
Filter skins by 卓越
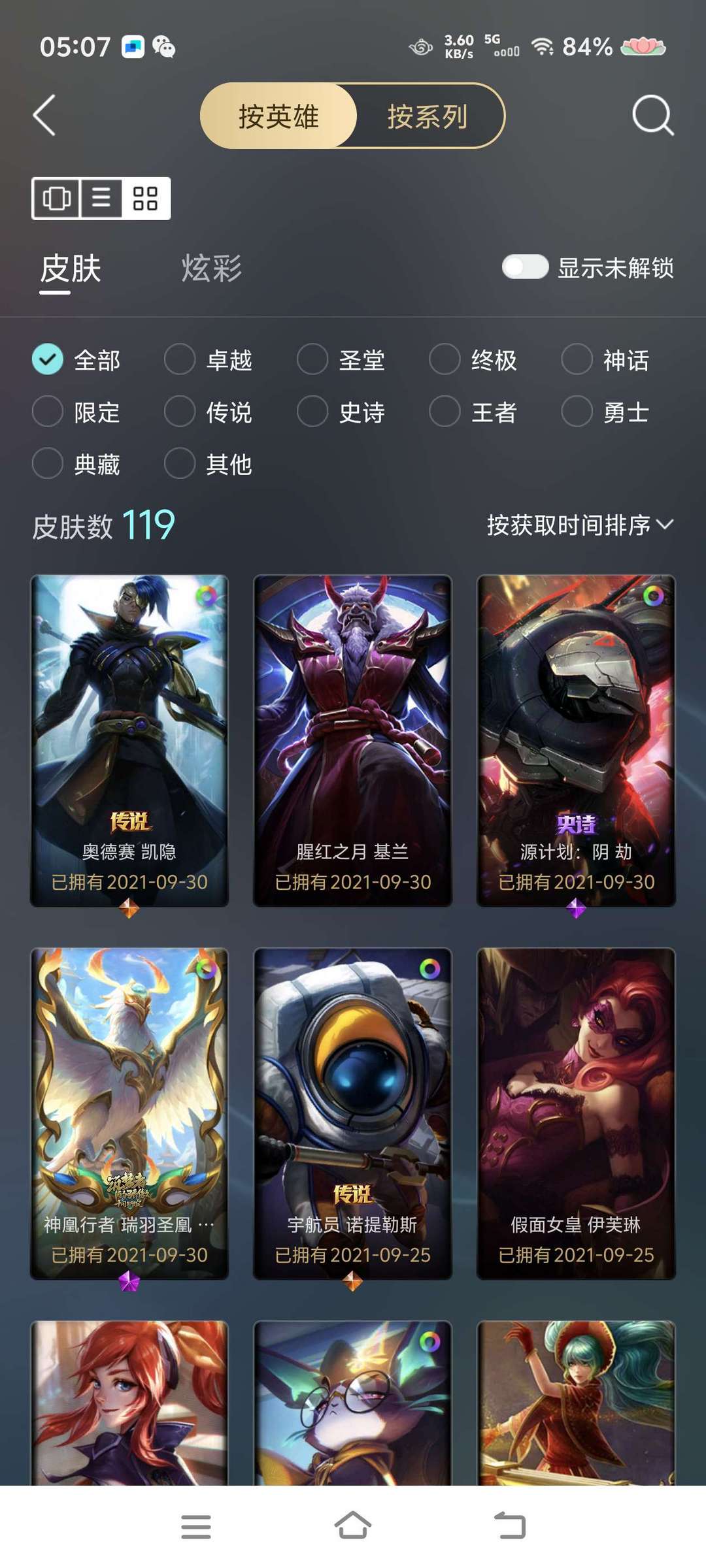click(209, 360)
